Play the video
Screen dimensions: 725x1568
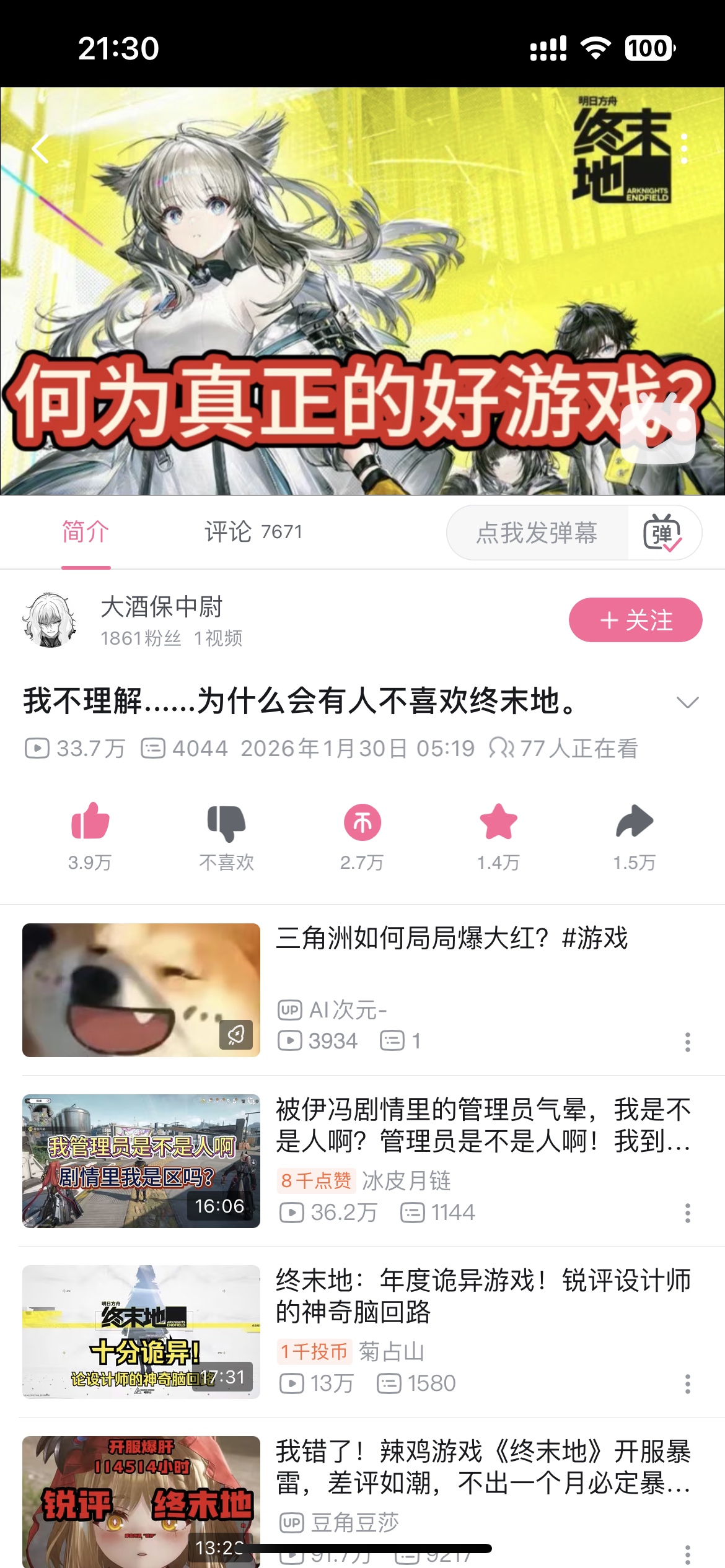tap(657, 433)
